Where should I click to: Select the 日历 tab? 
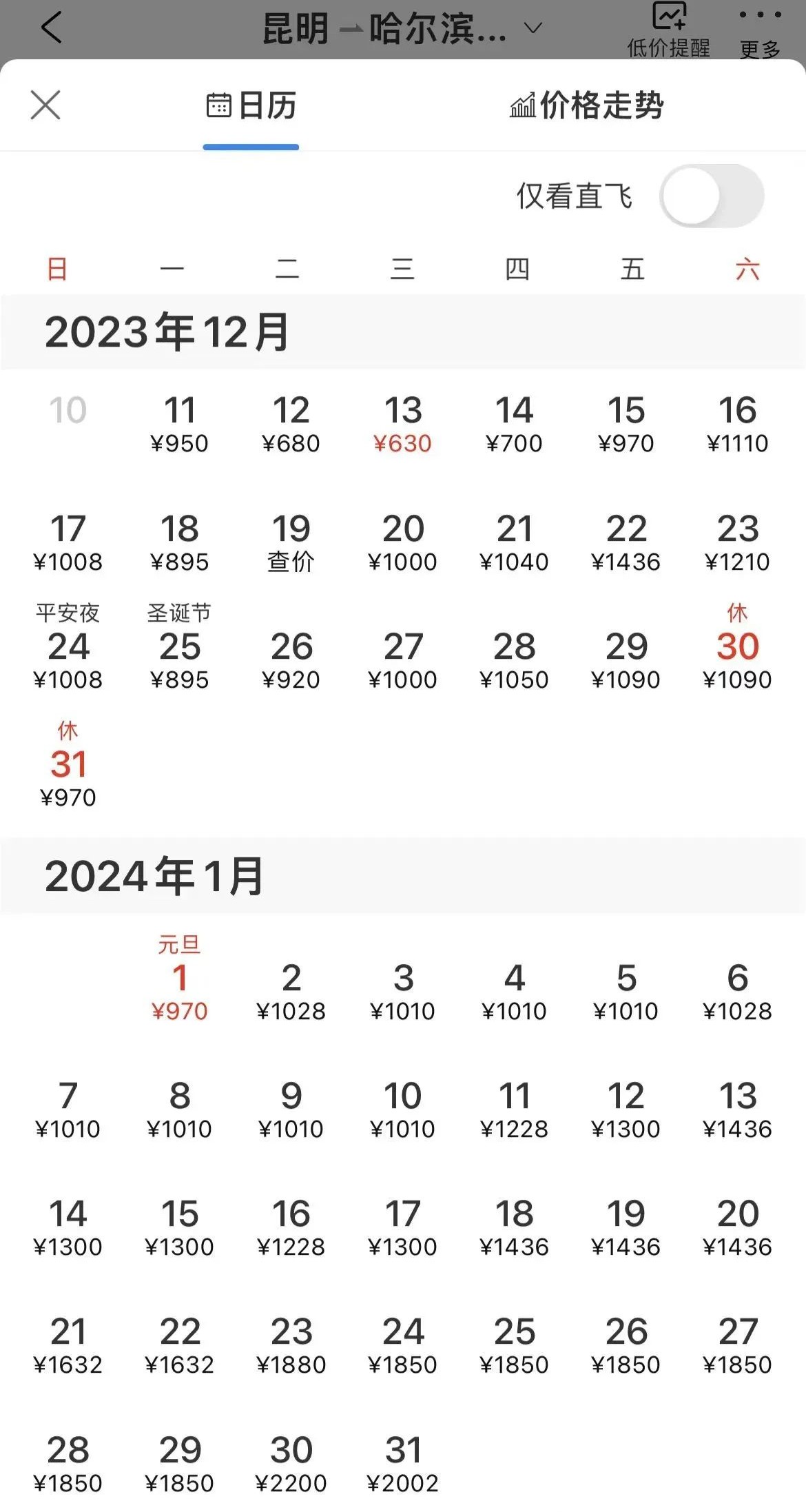[251, 105]
